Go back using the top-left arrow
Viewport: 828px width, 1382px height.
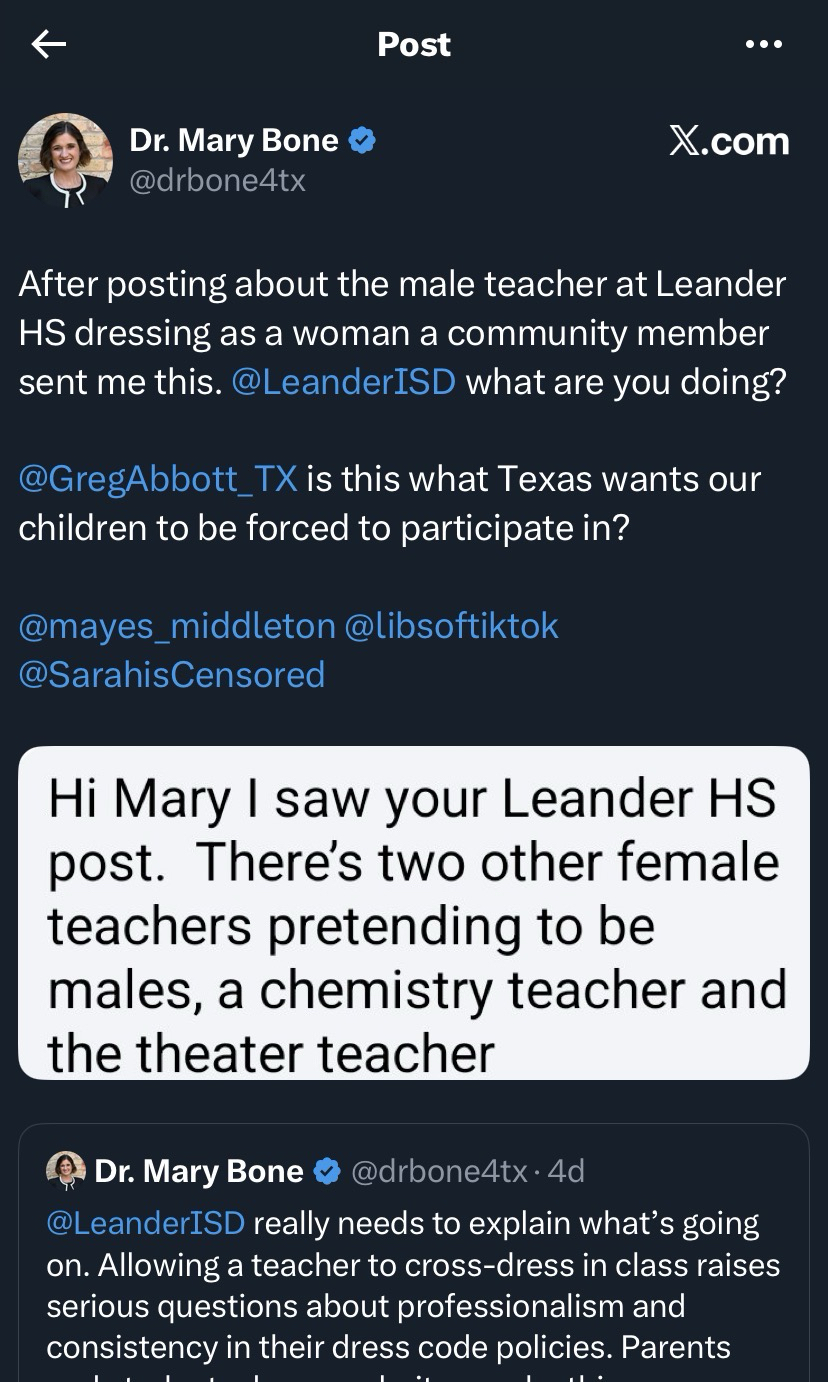point(48,44)
